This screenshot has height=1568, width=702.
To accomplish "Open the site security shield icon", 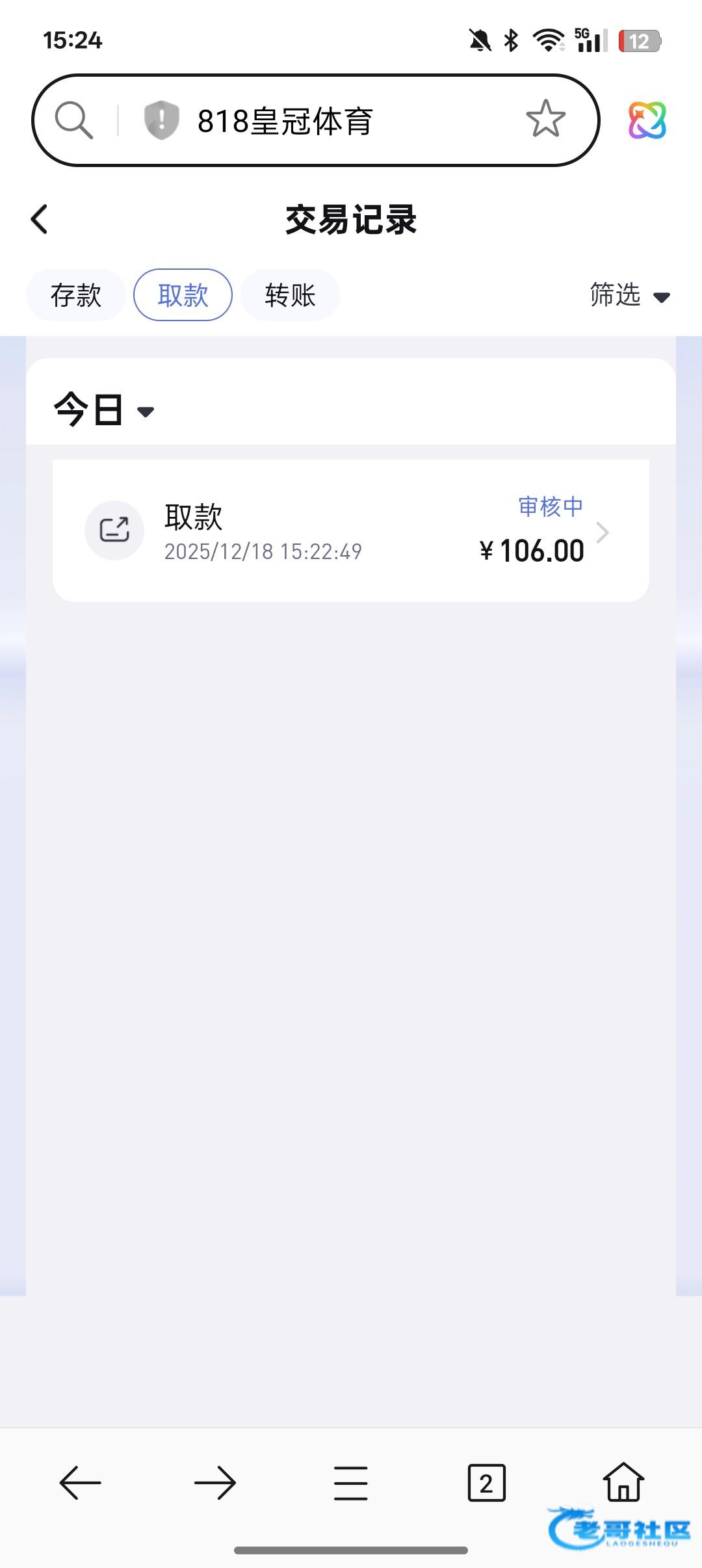I will pos(161,120).
